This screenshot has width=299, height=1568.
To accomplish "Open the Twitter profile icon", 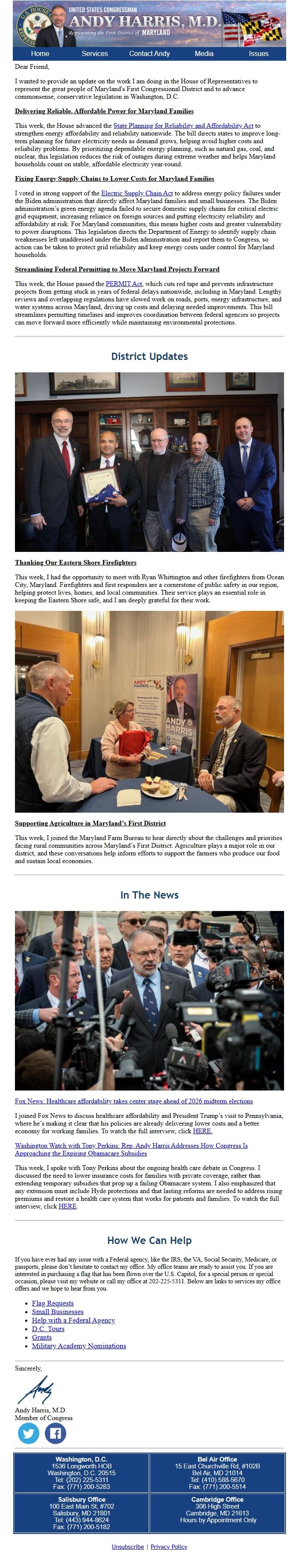I will point(29,1433).
